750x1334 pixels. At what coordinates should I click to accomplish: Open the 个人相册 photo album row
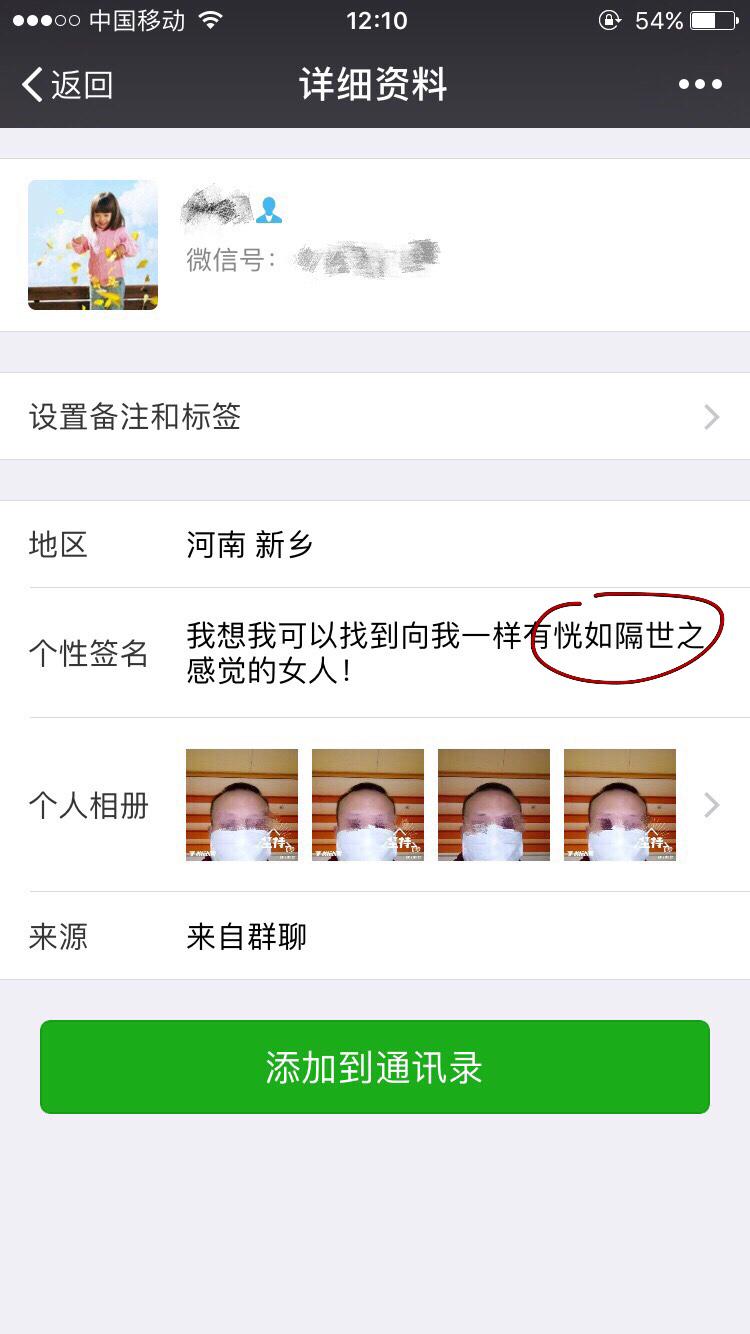(375, 805)
